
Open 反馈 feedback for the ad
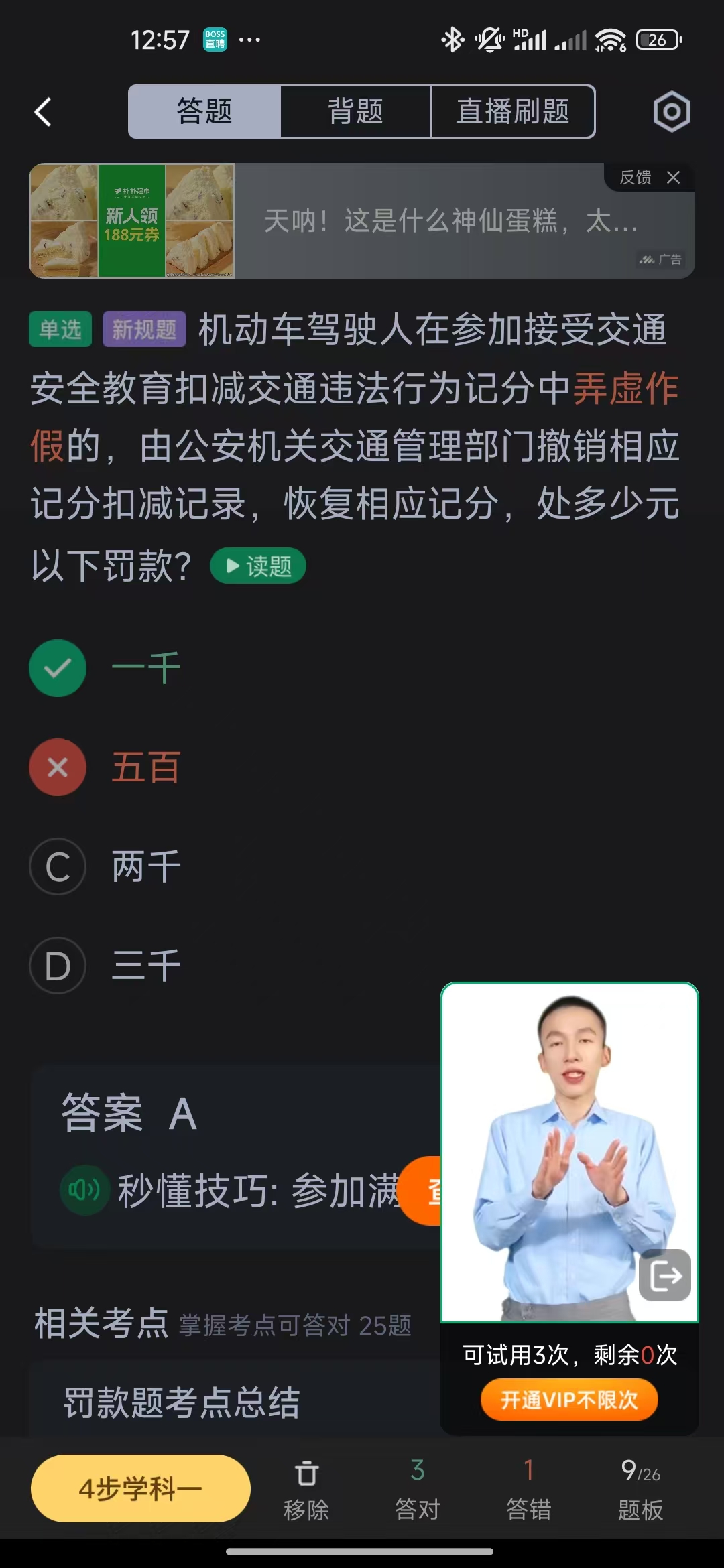coord(637,178)
